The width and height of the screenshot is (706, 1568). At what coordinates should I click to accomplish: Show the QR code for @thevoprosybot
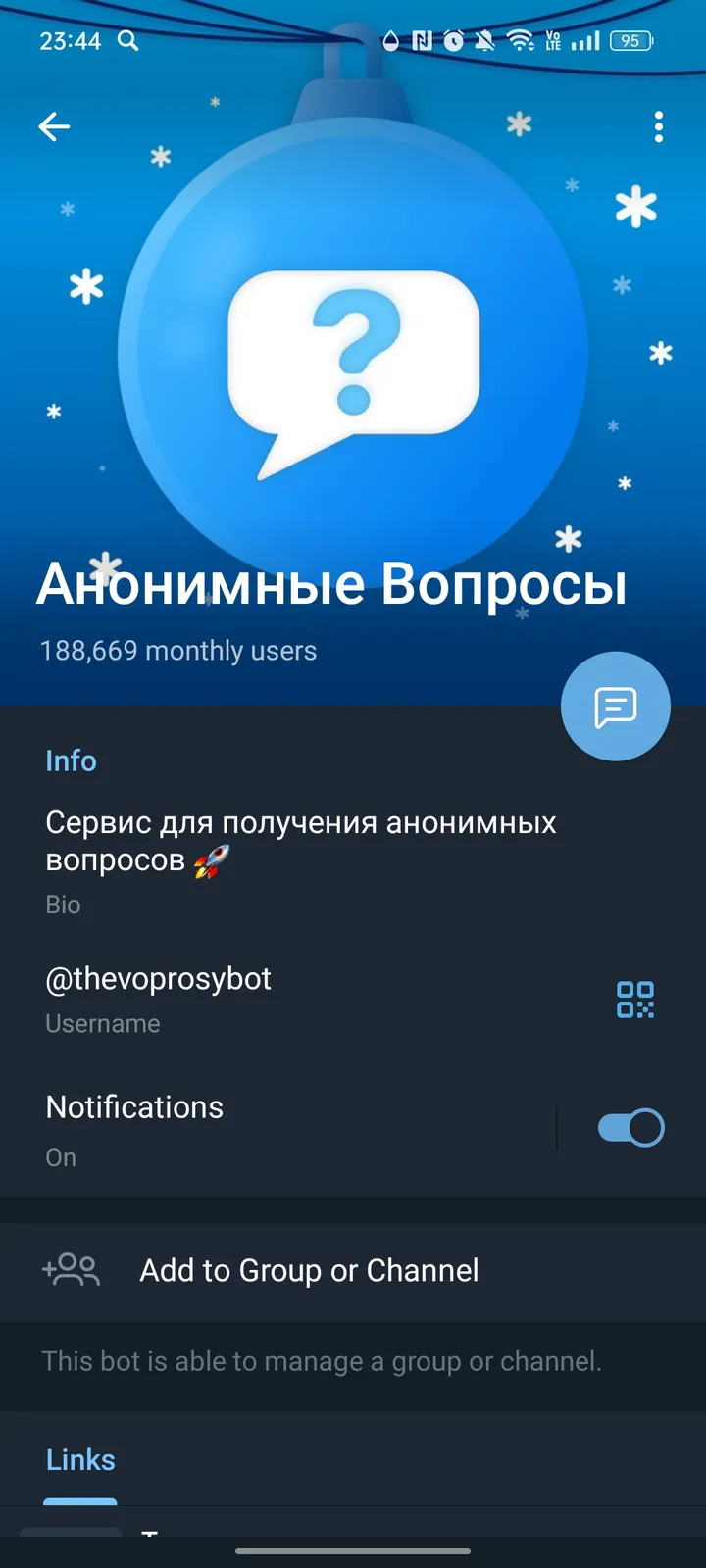634,1001
